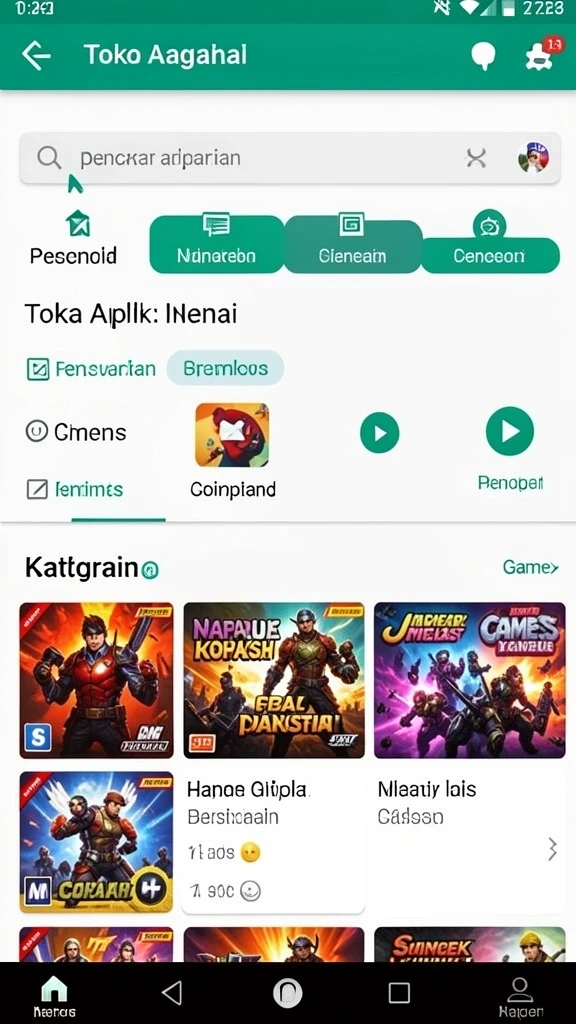The height and width of the screenshot is (1024, 576).
Task: Tap the play button above Renoper
Action: point(510,431)
